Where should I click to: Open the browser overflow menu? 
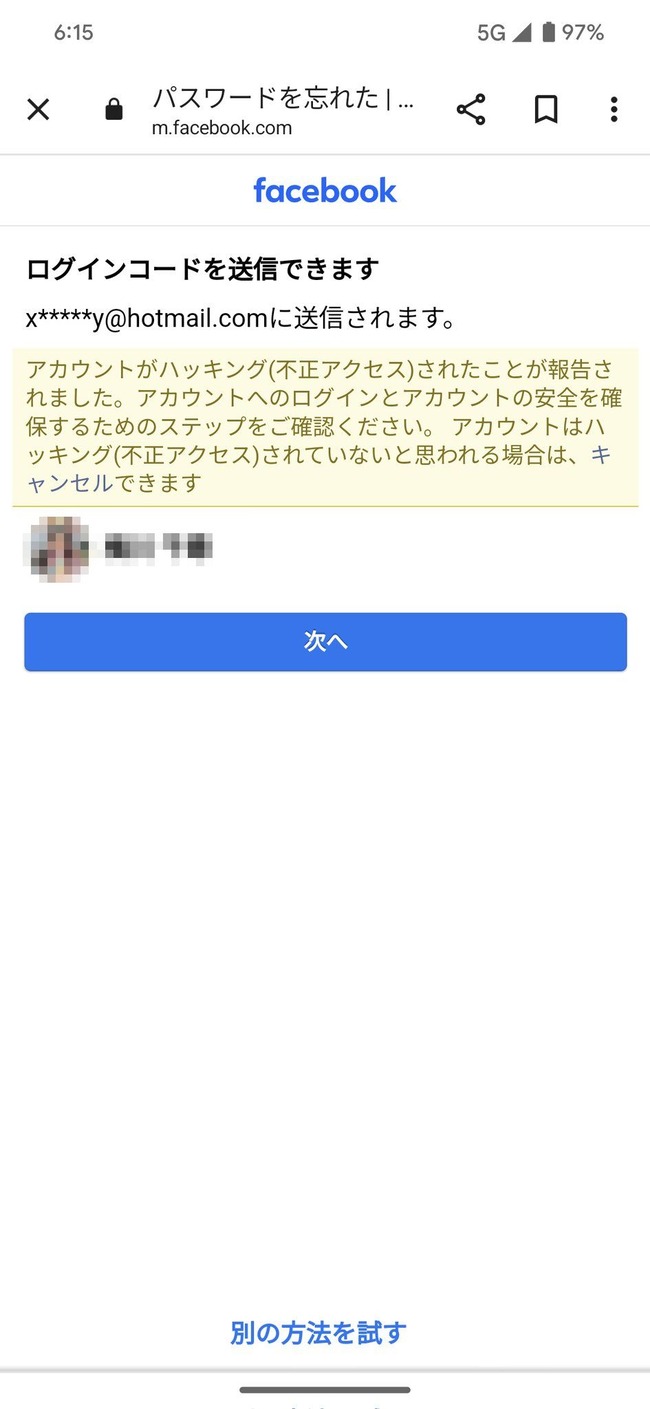coord(613,110)
